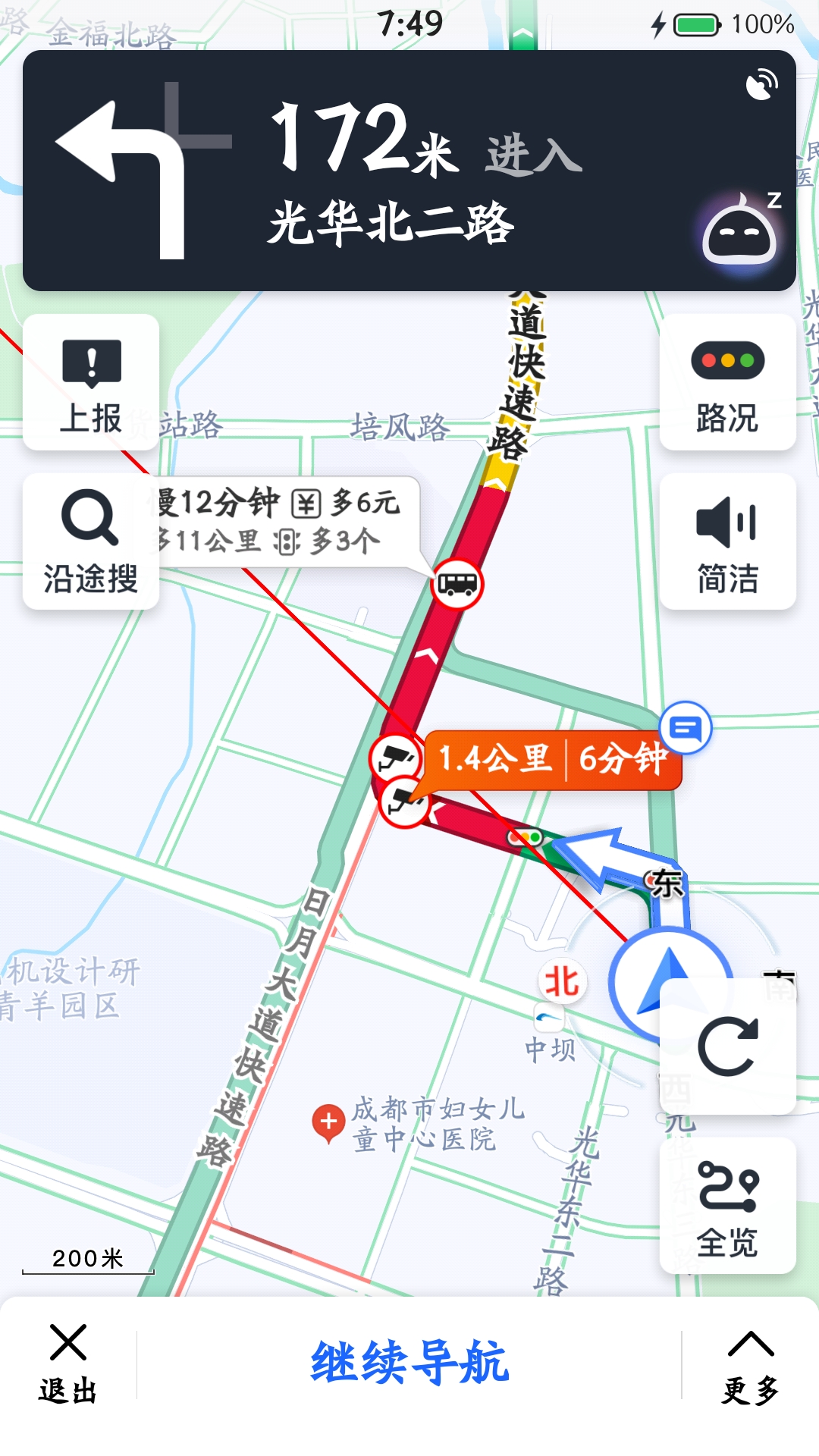
Task: Open 全览 route overview
Action: click(x=727, y=1206)
